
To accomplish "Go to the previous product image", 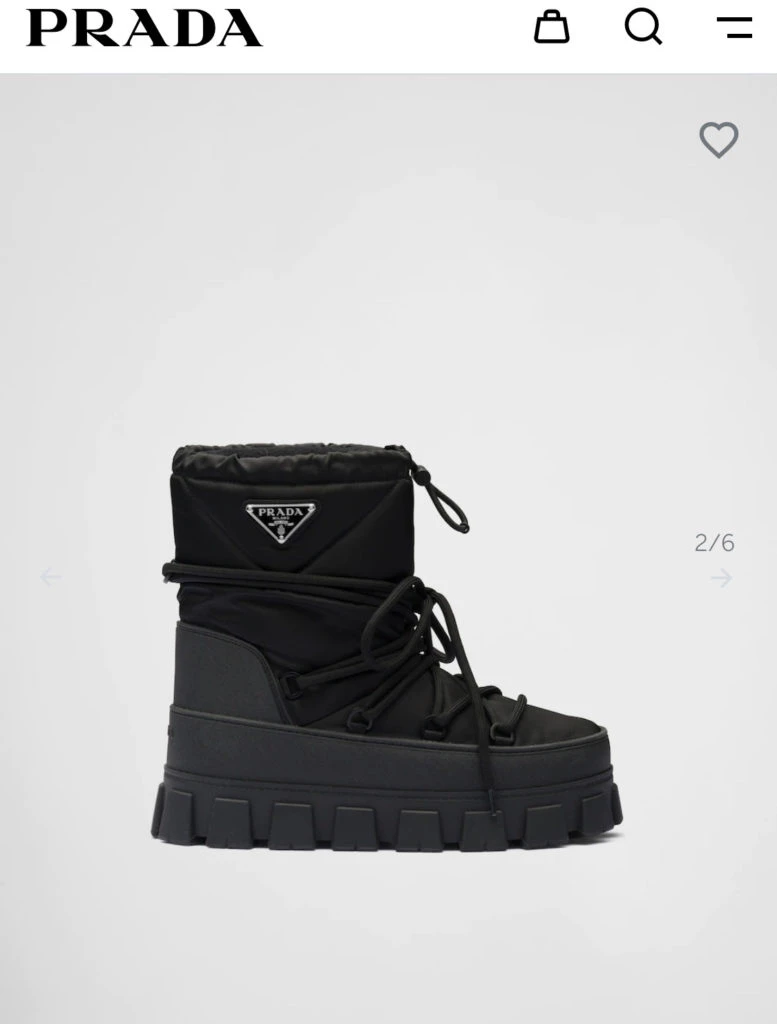I will 50,577.
